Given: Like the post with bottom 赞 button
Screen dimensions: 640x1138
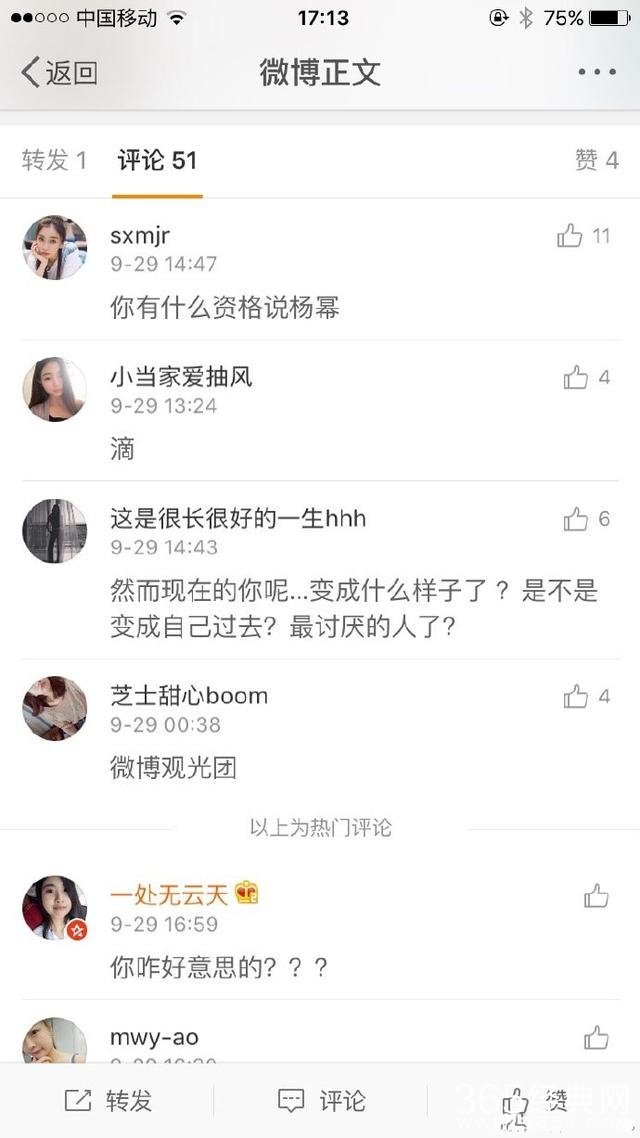Looking at the screenshot, I should [x=534, y=1101].
